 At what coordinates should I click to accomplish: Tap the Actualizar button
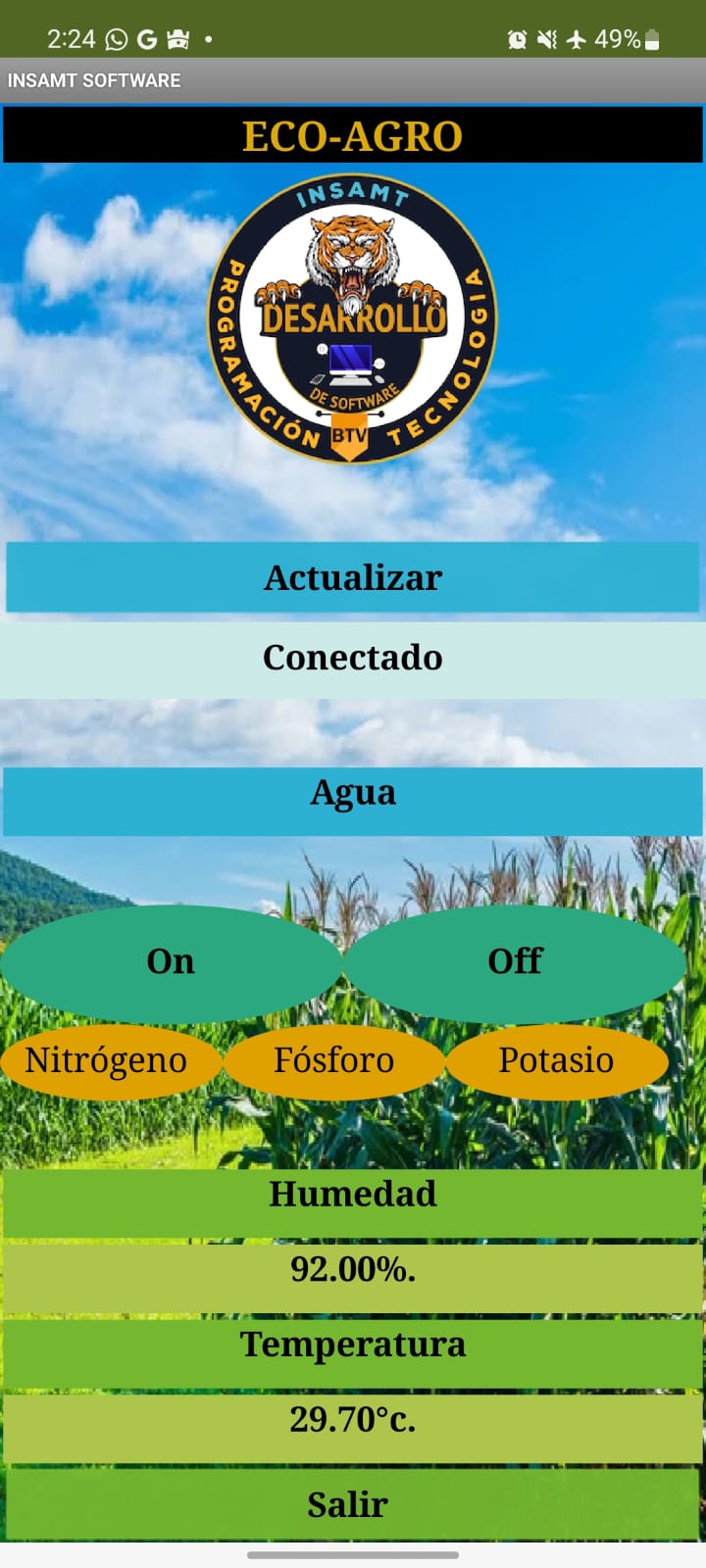[x=352, y=578]
